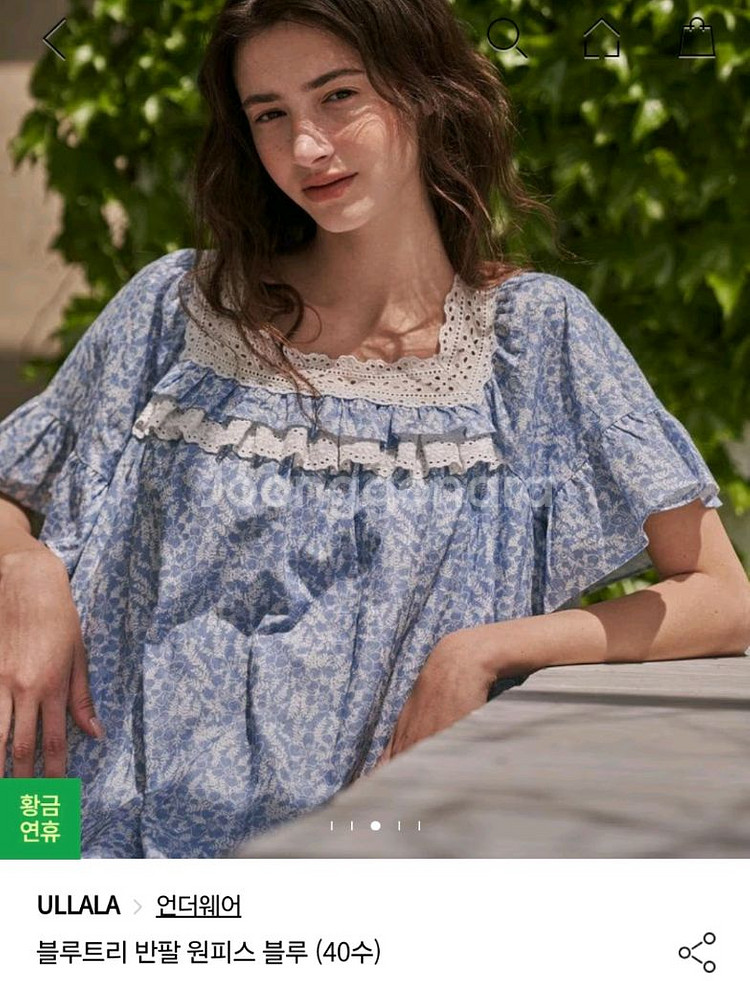Open the shopping bag cart
The image size is (750, 981).
click(697, 39)
